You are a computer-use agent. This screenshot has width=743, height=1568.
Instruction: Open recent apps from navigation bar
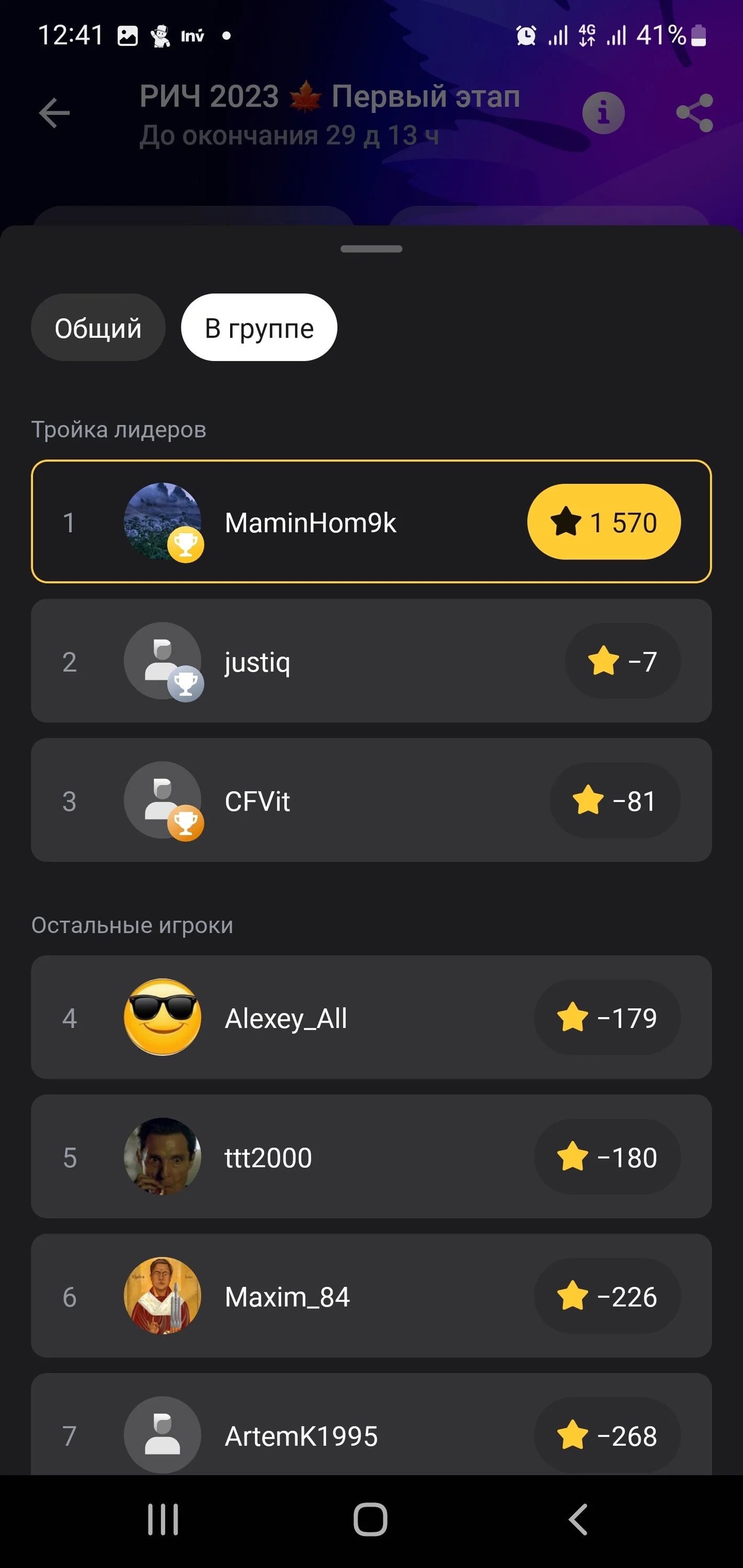[x=163, y=1520]
